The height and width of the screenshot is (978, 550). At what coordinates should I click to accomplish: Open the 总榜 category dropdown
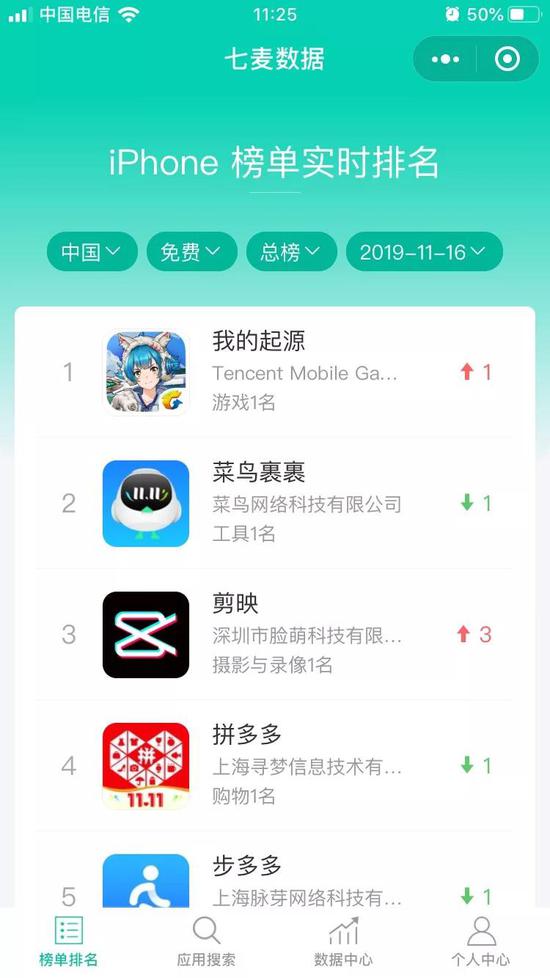[x=291, y=252]
